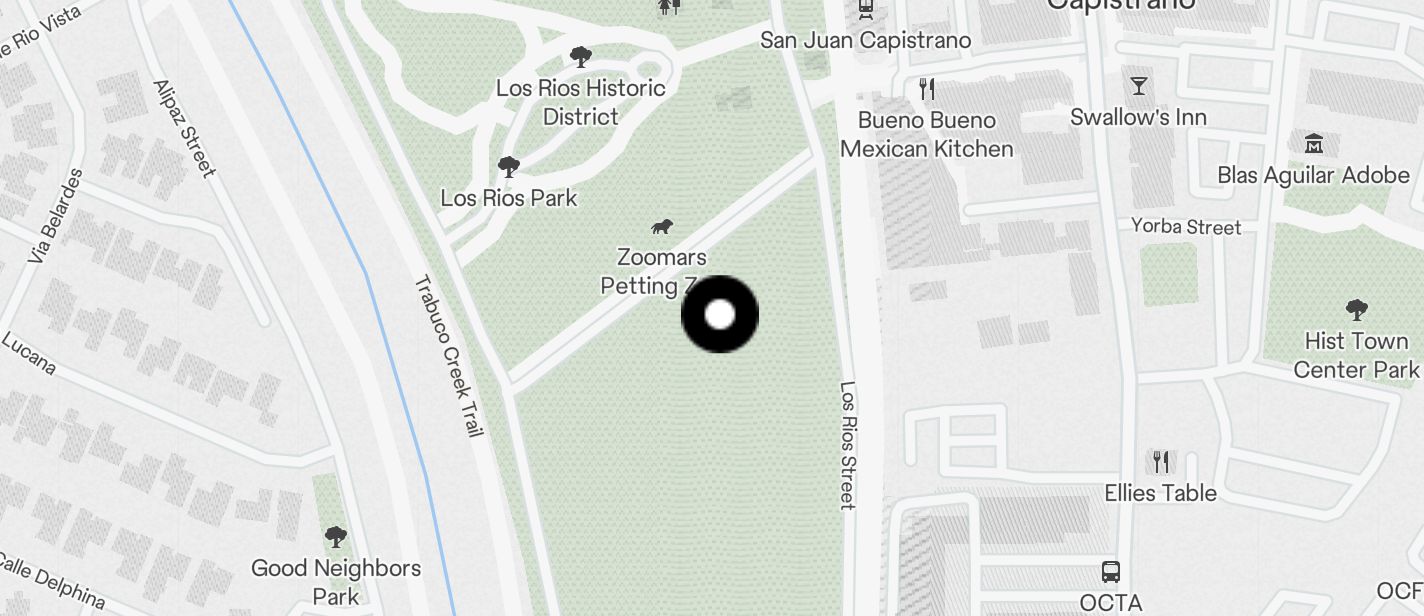This screenshot has height=616, width=1424.
Task: Select the Zoomars Petting Zoo map marker
Action: click(661, 227)
